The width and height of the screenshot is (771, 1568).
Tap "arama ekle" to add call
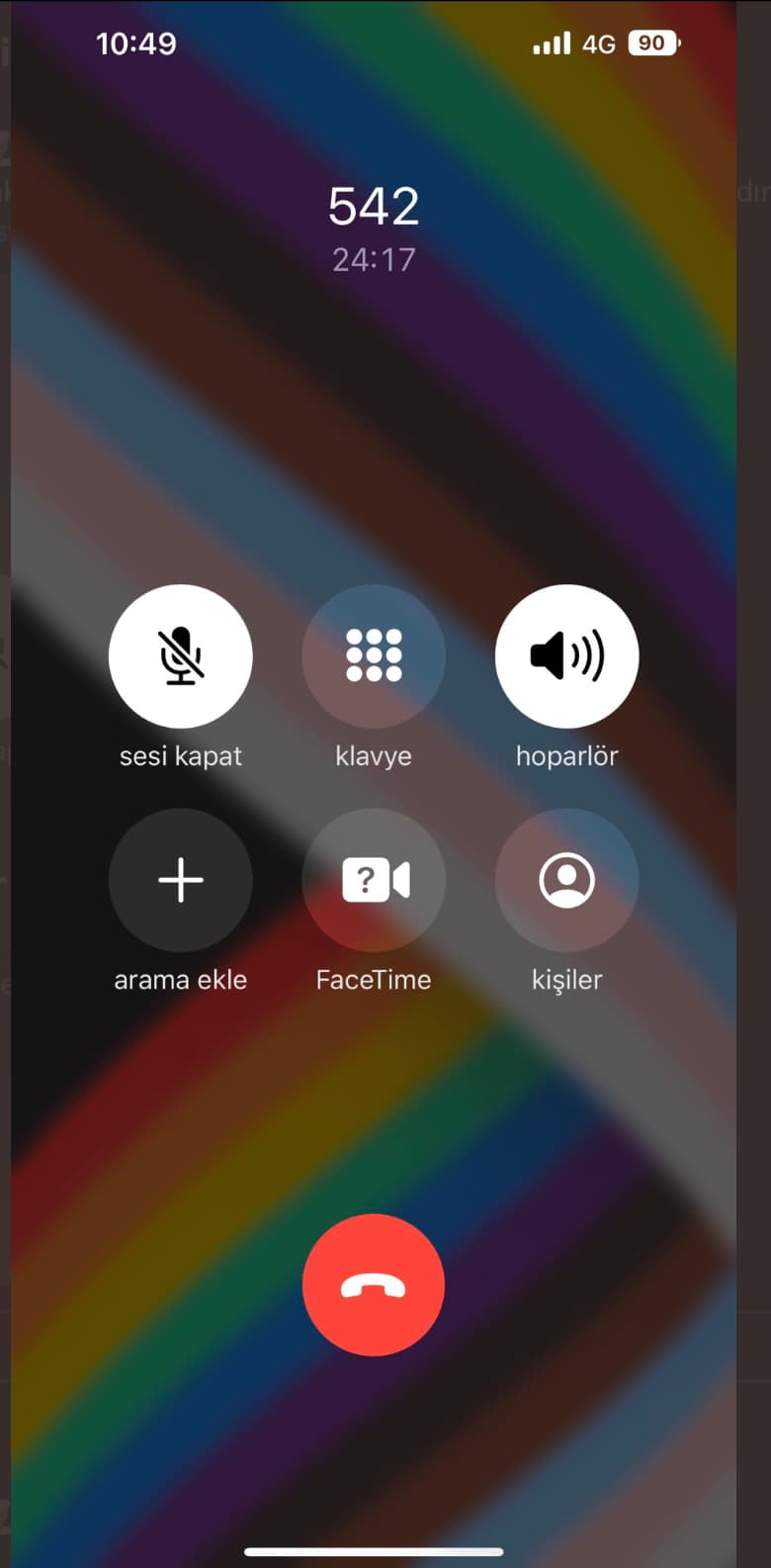click(181, 880)
